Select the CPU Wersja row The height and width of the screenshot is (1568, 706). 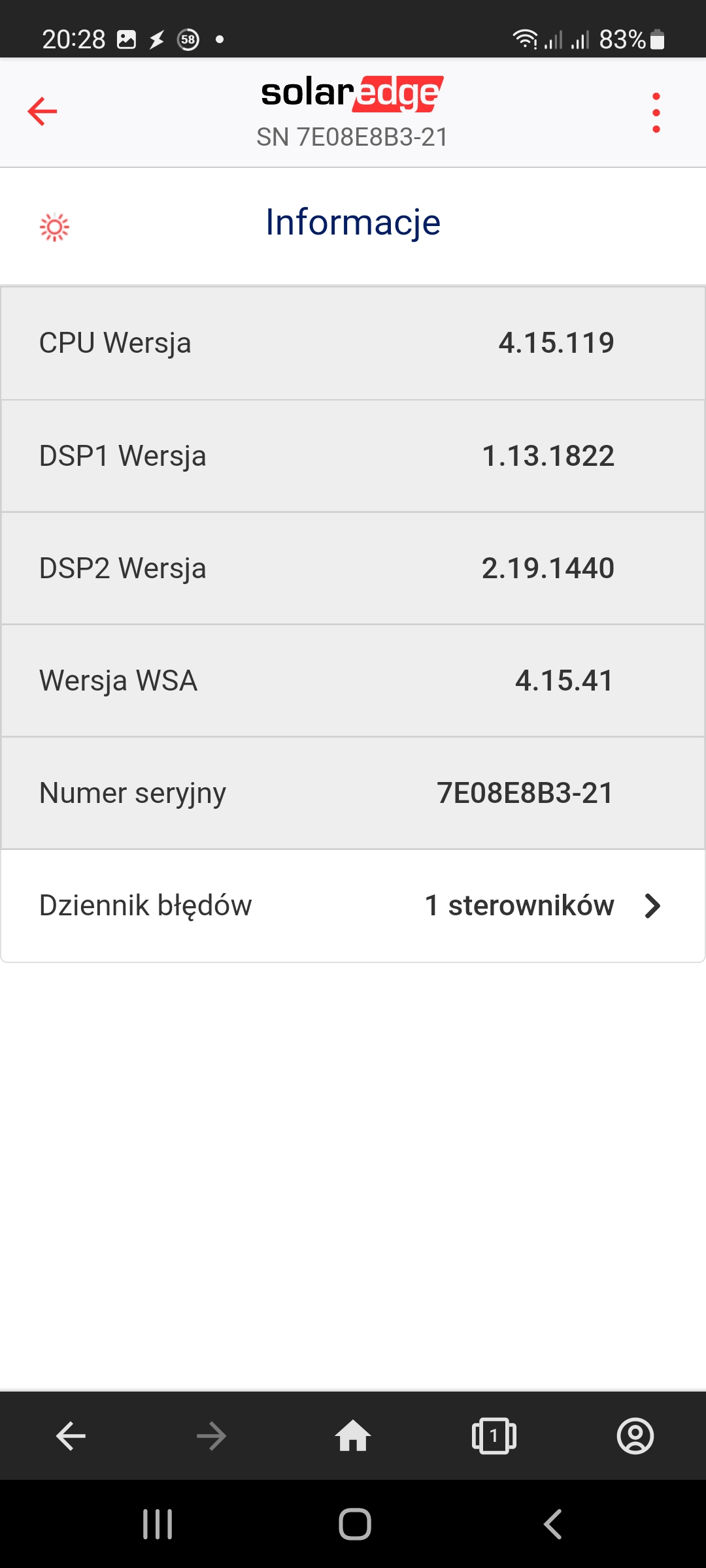coord(353,342)
